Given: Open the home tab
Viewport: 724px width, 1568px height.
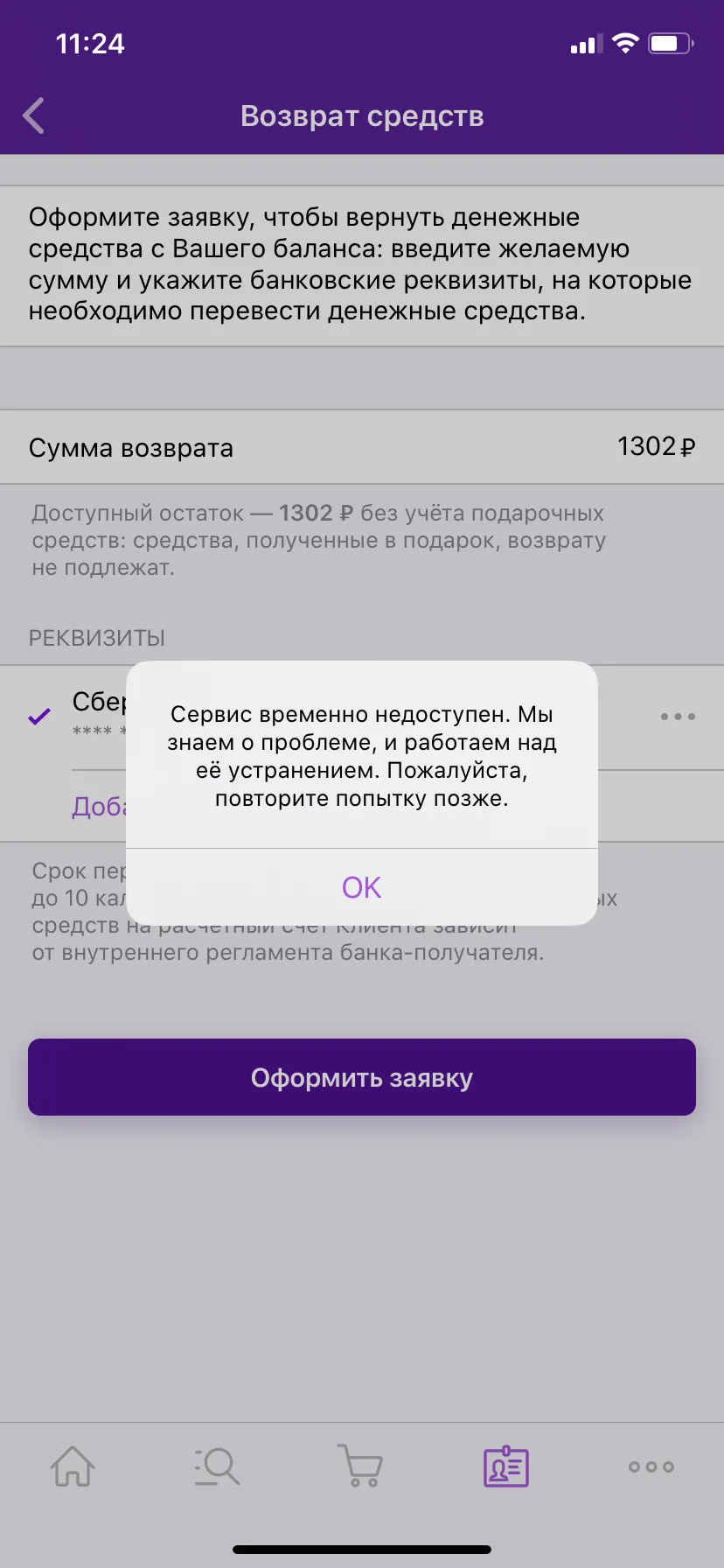Looking at the screenshot, I should click(x=73, y=1466).
